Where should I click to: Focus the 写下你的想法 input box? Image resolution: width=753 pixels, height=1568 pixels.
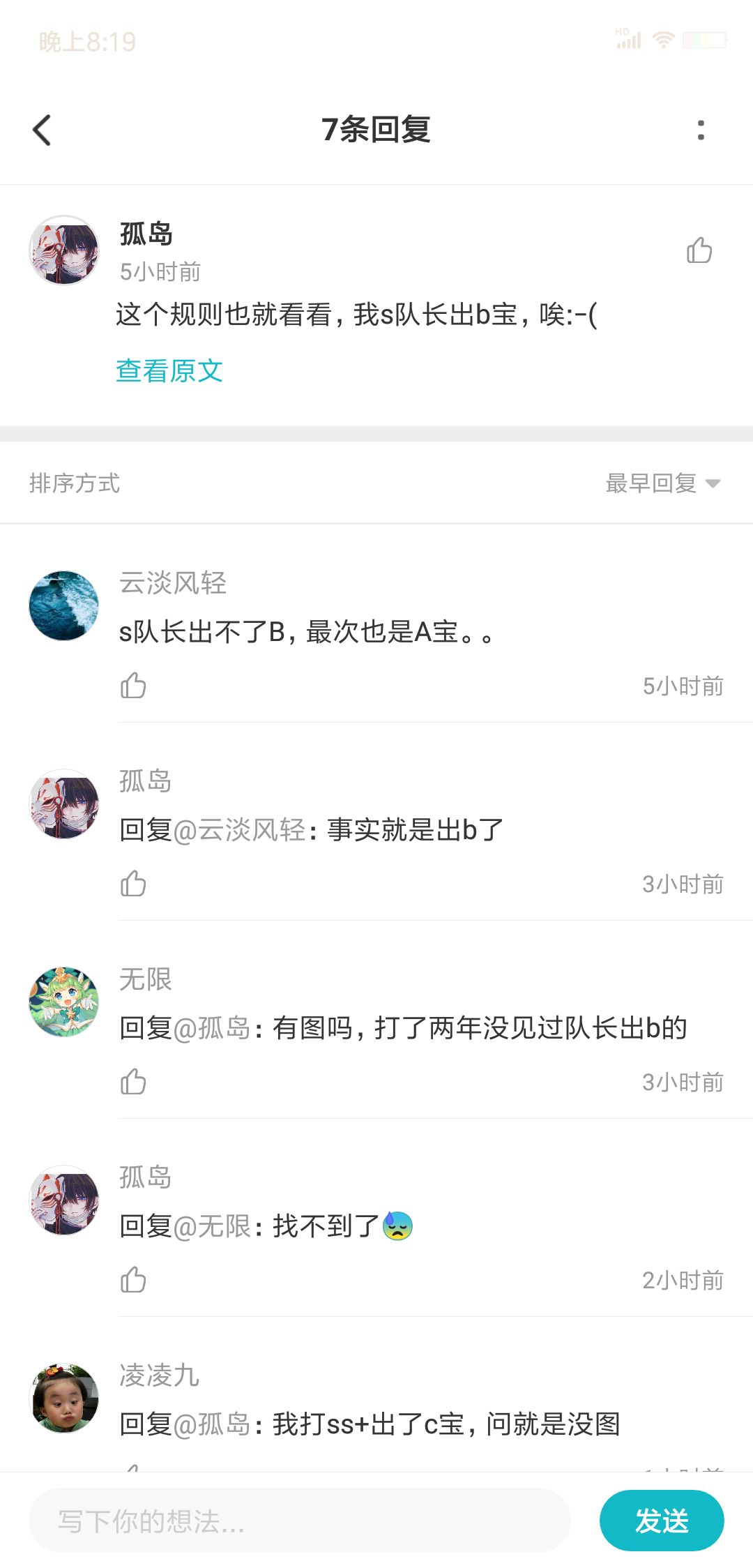(300, 1521)
